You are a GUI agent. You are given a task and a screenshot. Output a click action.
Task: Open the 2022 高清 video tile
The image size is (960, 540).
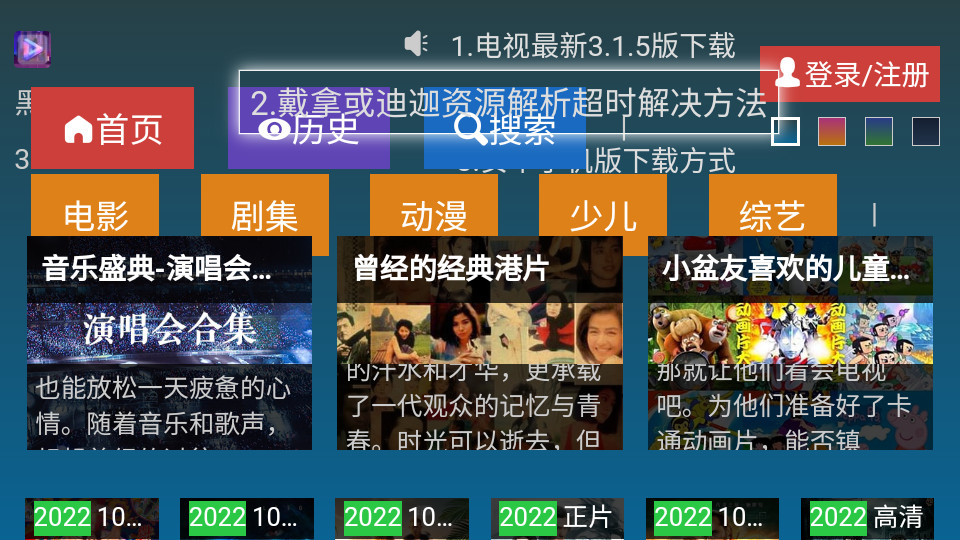[x=867, y=518]
